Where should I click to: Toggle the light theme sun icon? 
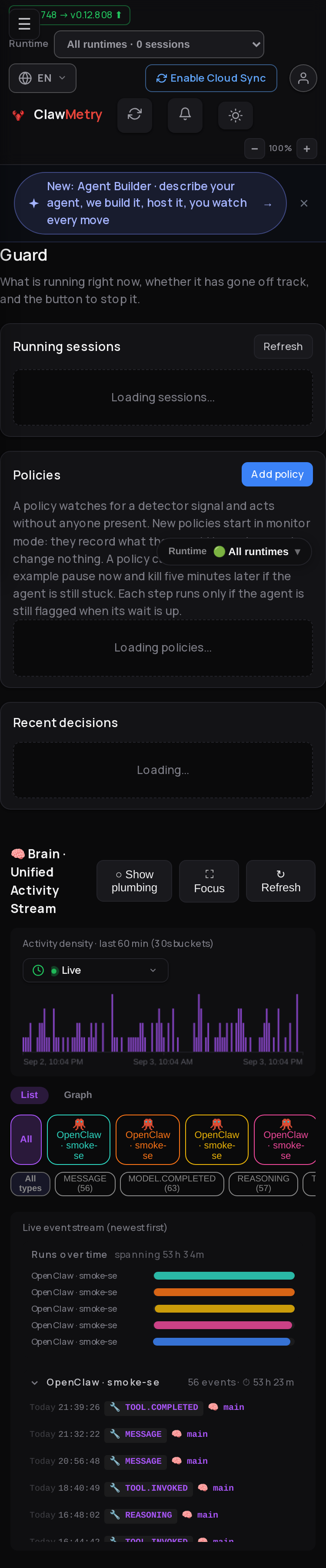(x=235, y=115)
